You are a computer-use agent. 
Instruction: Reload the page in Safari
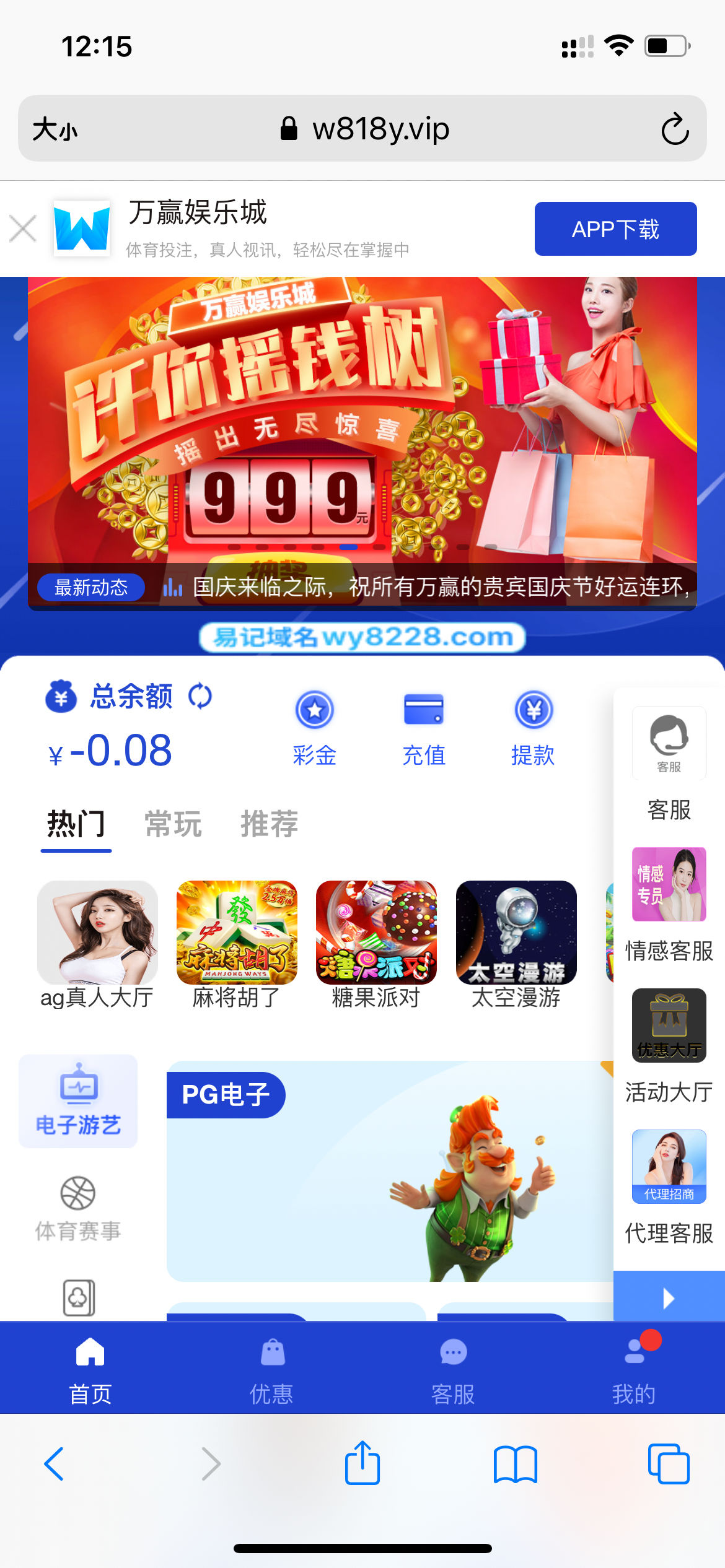pyautogui.click(x=675, y=129)
